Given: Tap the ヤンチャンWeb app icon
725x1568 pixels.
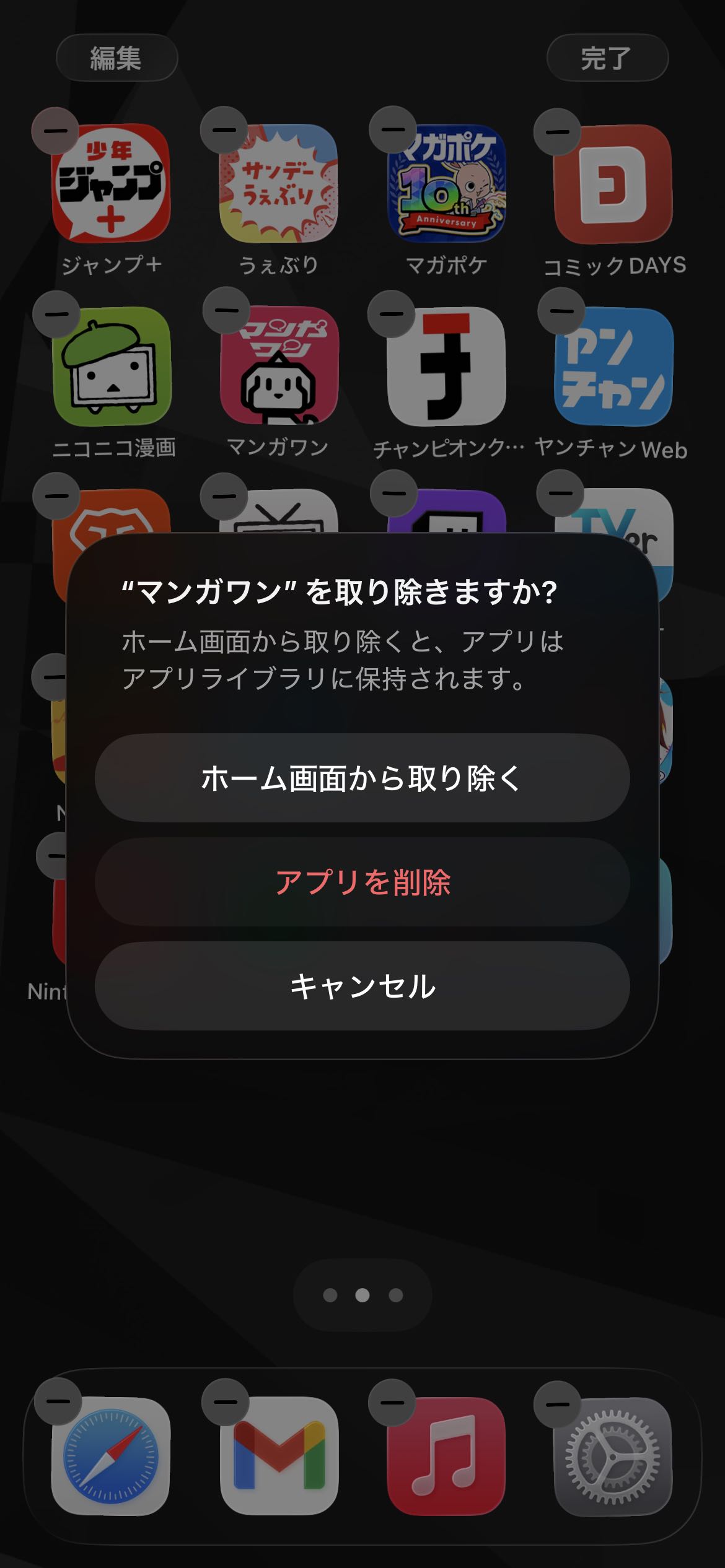Looking at the screenshot, I should tap(613, 366).
